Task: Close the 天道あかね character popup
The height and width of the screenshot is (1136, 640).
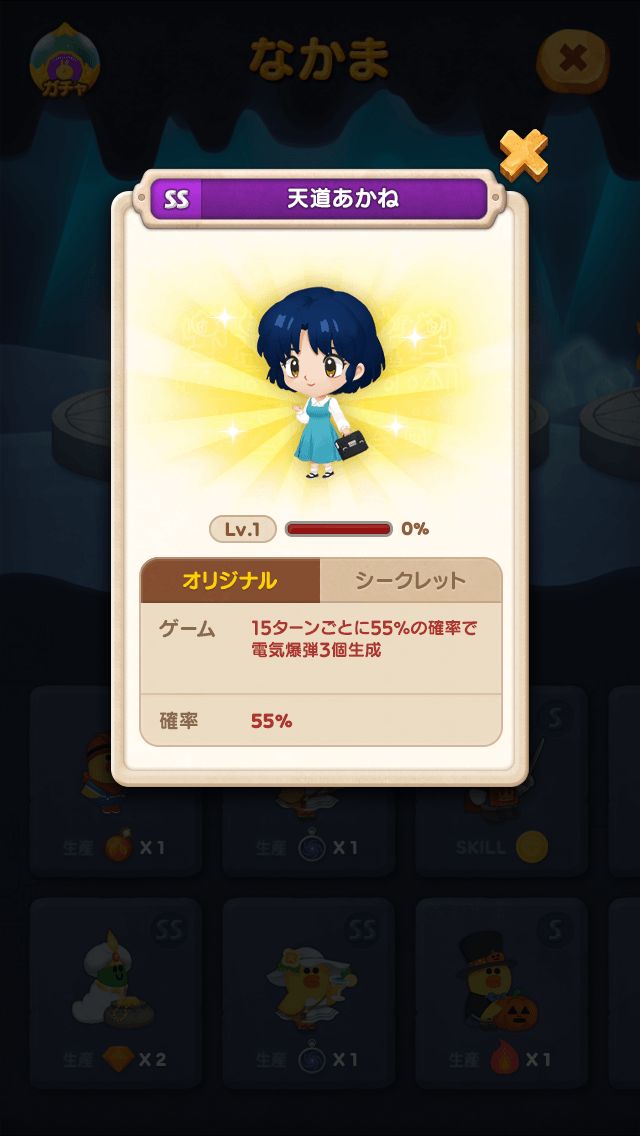Action: pyautogui.click(x=523, y=155)
